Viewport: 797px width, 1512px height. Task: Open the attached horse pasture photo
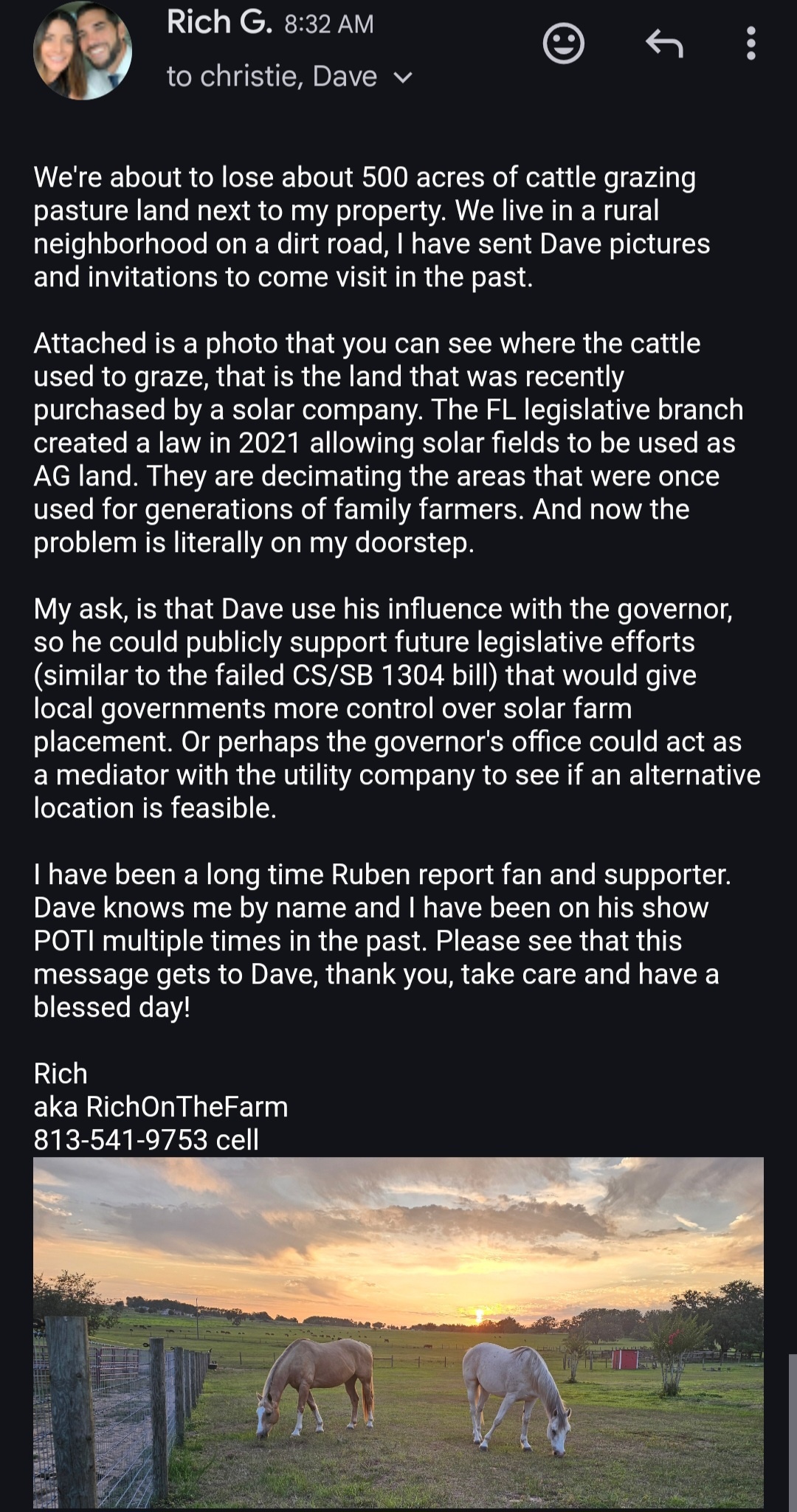click(398, 1331)
